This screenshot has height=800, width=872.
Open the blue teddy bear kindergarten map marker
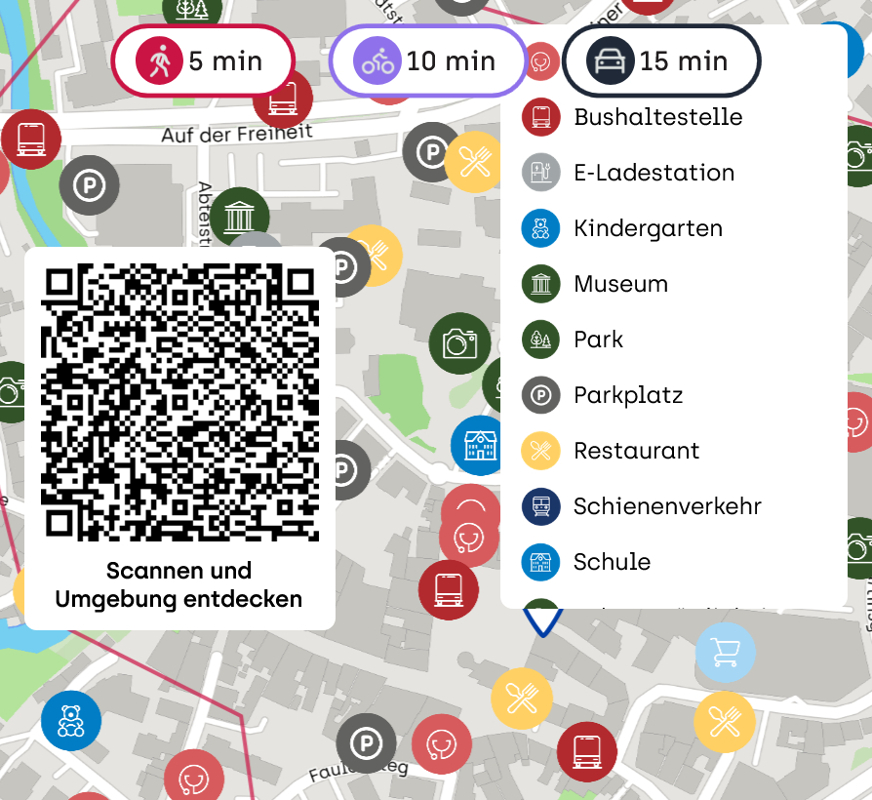tap(71, 720)
